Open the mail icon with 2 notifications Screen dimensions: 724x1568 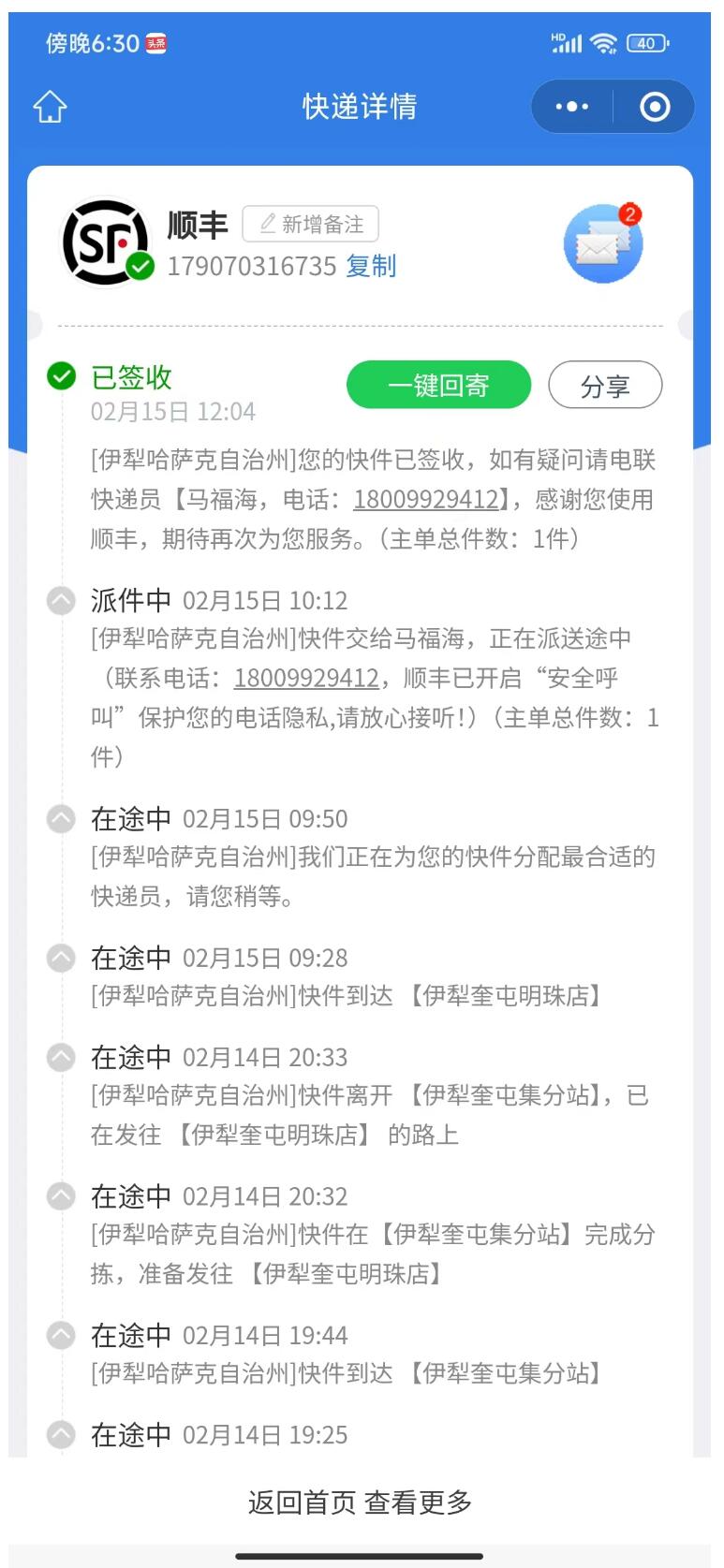[602, 244]
